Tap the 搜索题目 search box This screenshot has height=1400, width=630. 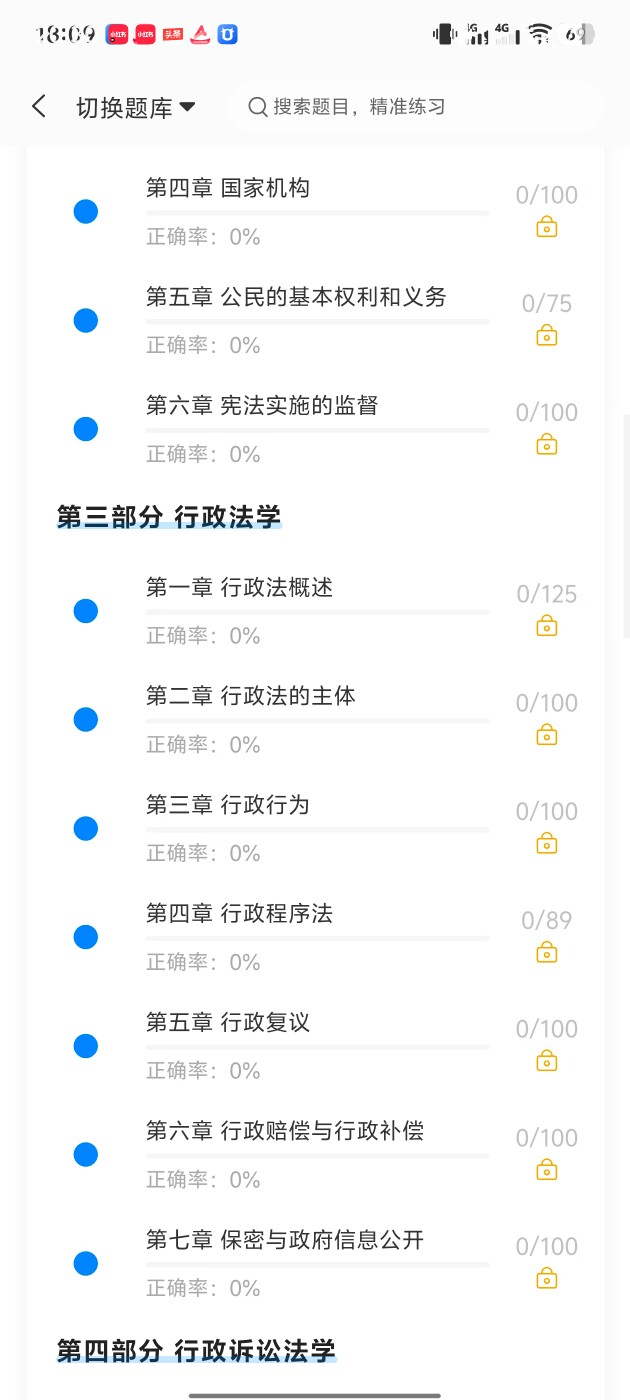[415, 107]
